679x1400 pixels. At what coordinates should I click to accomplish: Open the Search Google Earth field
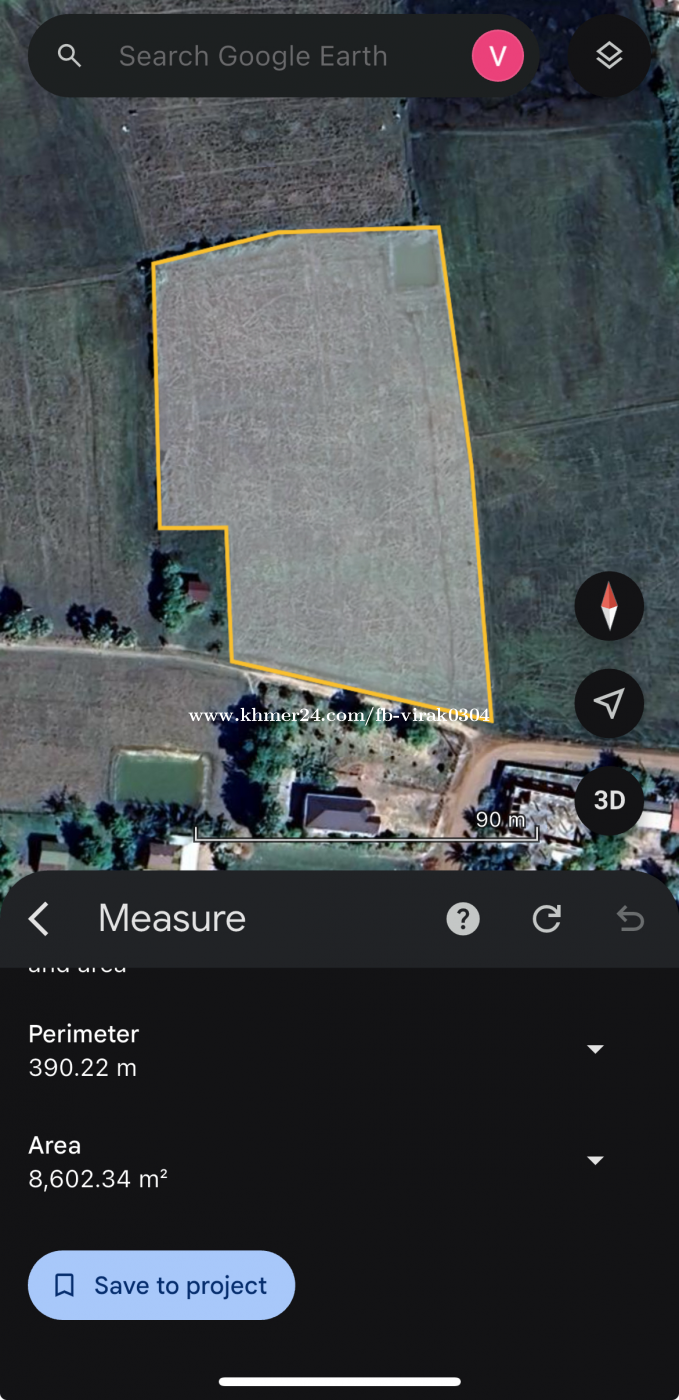(252, 56)
